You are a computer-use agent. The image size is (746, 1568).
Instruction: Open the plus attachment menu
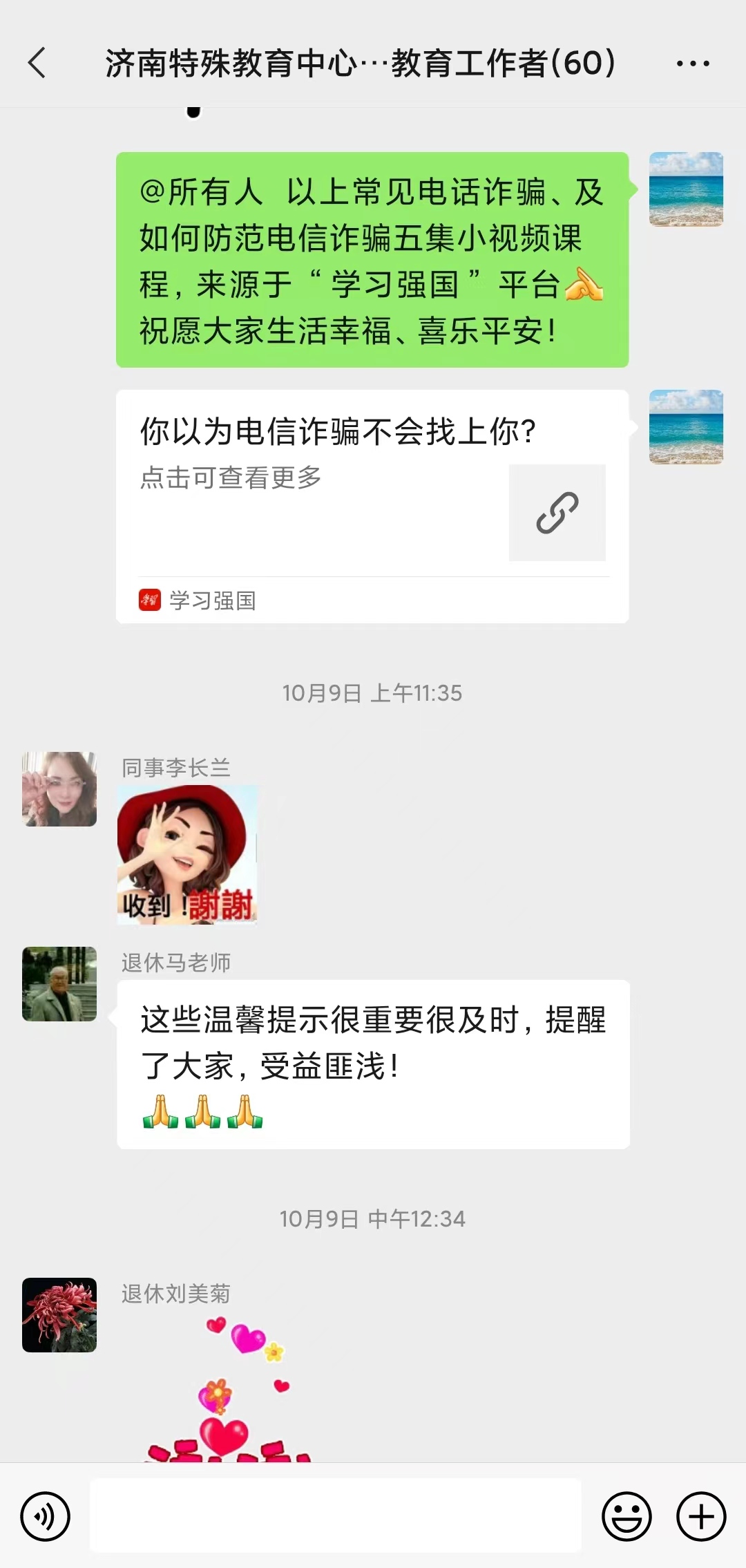tap(701, 1517)
